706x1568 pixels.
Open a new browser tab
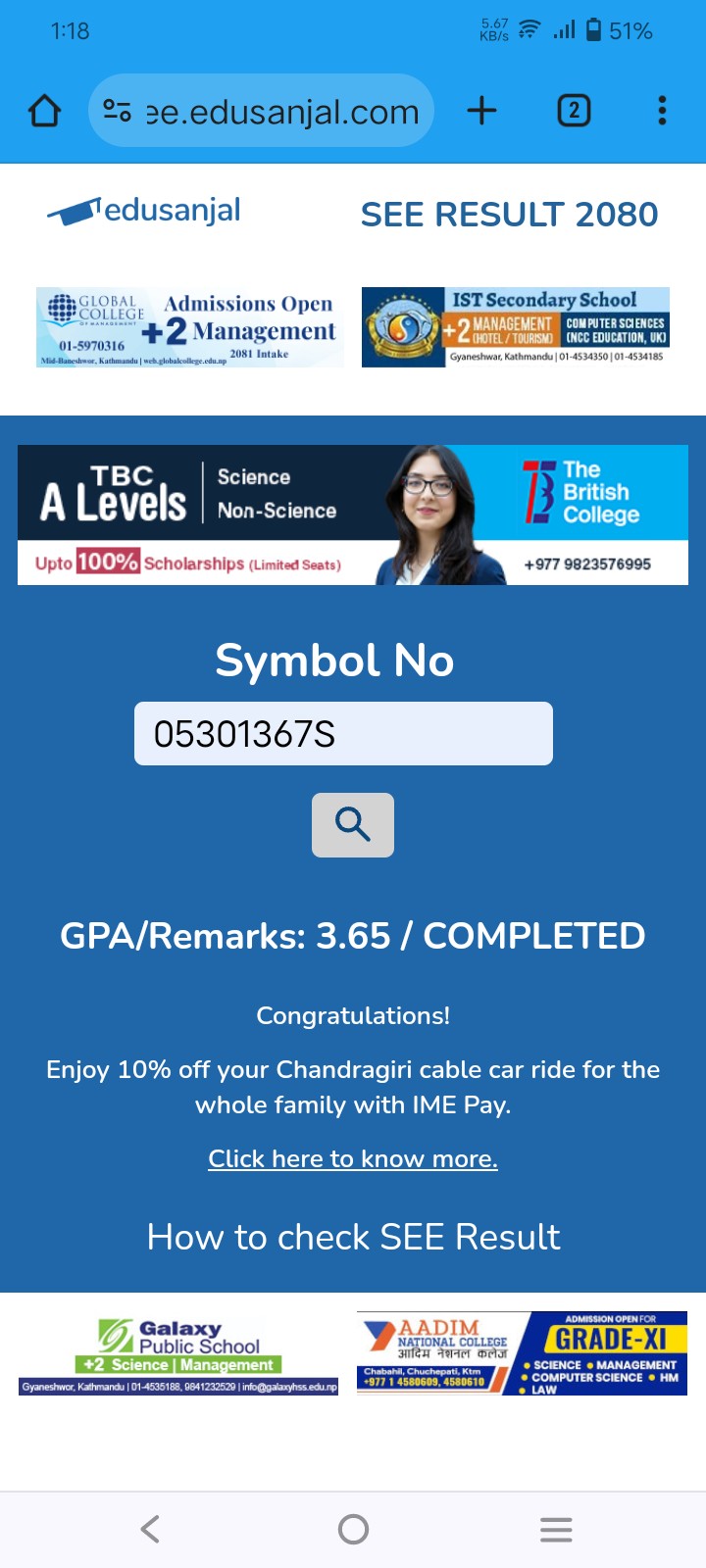481,111
